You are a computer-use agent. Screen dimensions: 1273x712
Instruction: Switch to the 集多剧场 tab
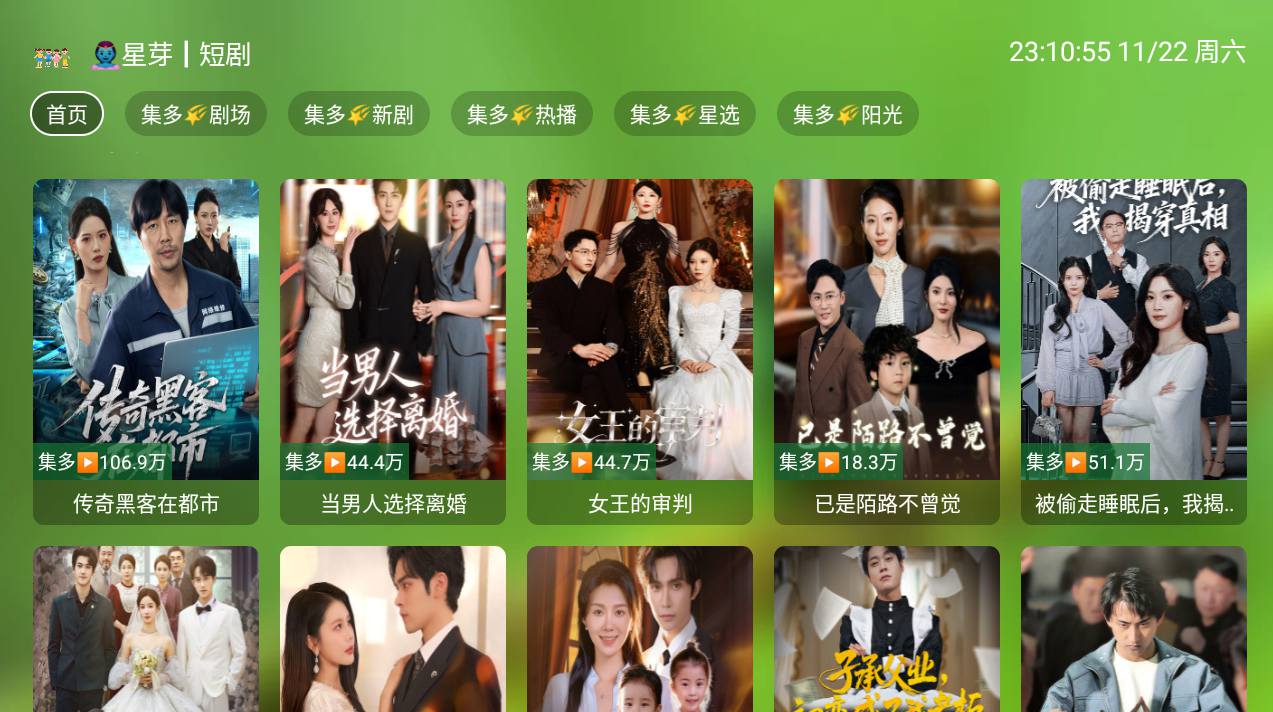coord(195,114)
